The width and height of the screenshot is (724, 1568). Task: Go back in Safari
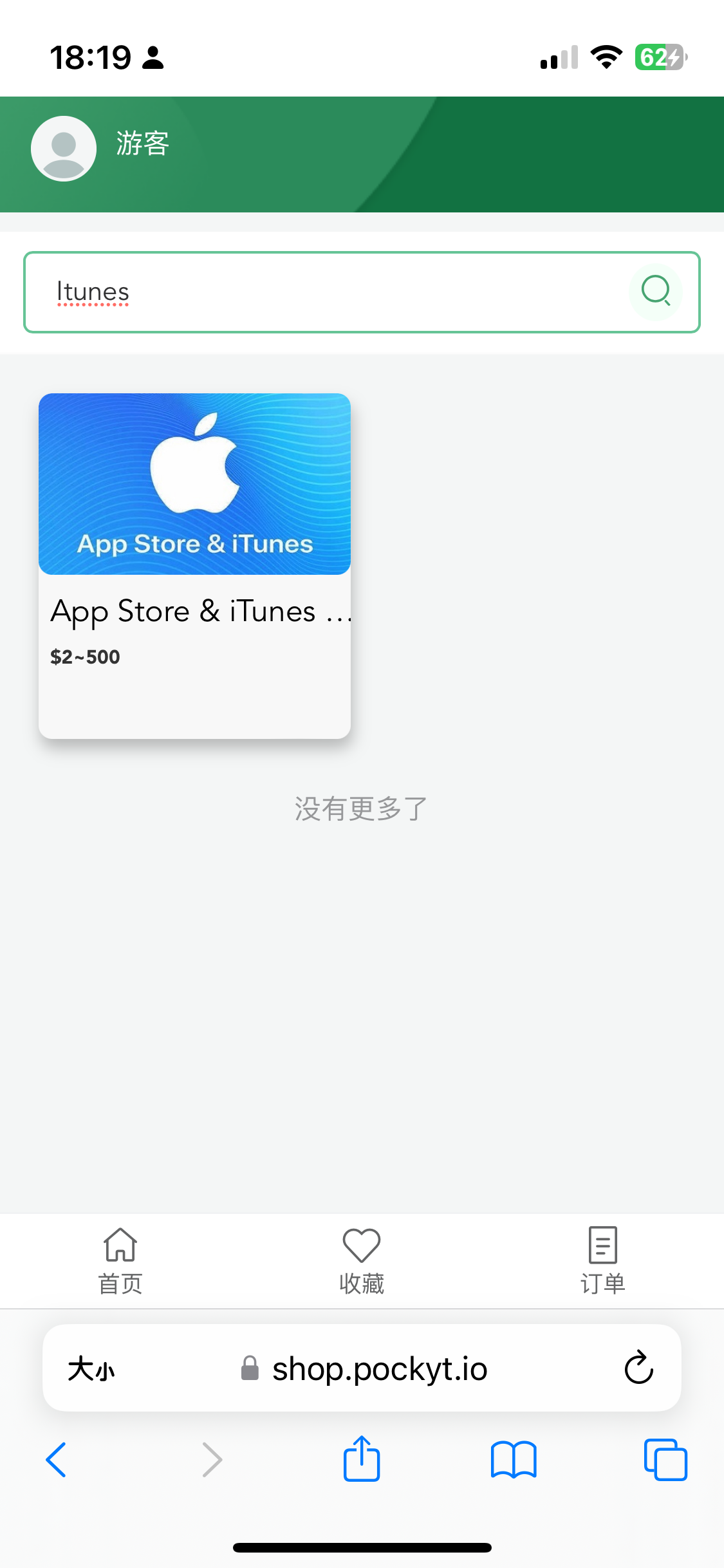(x=56, y=1459)
